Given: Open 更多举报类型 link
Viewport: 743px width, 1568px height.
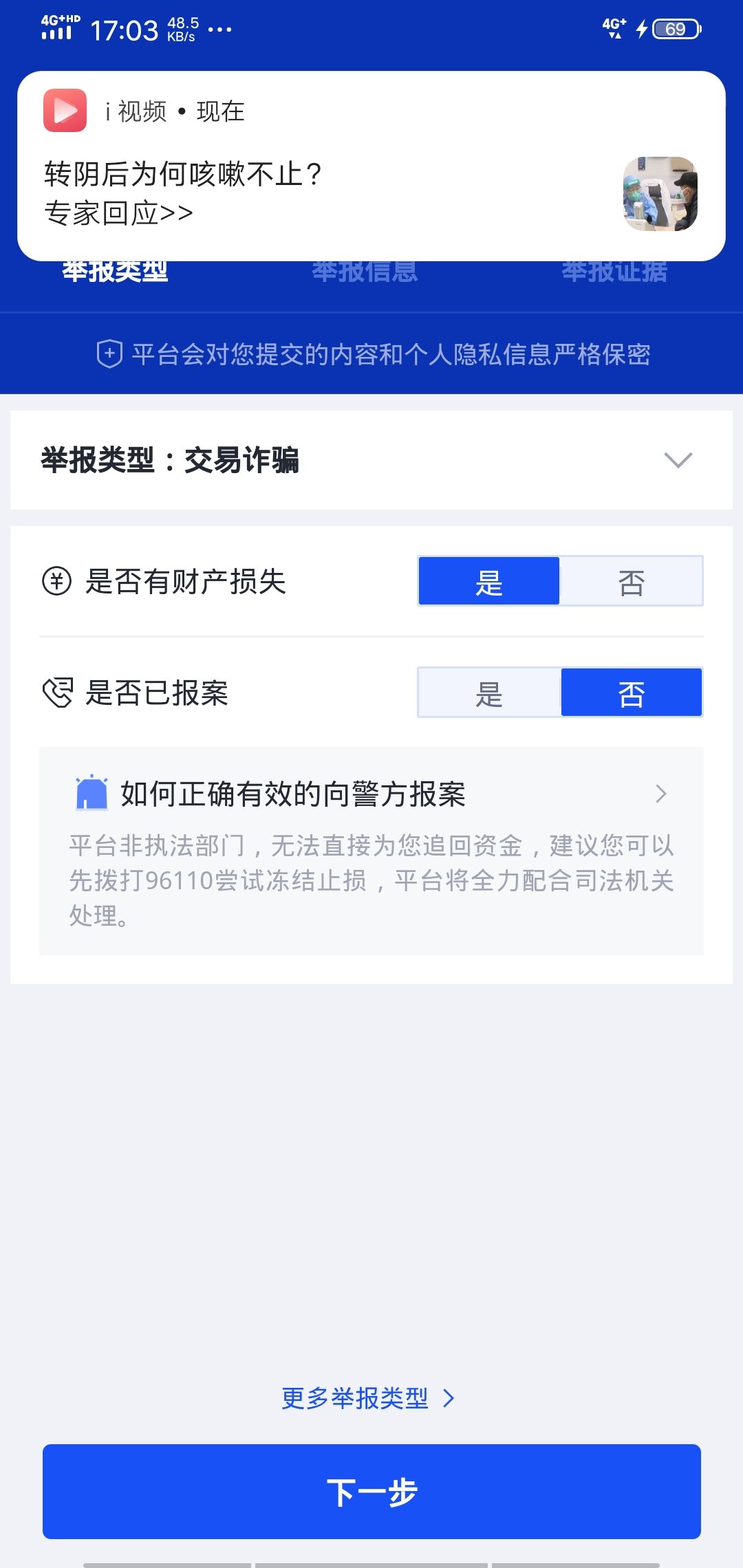Looking at the screenshot, I should tap(368, 1398).
